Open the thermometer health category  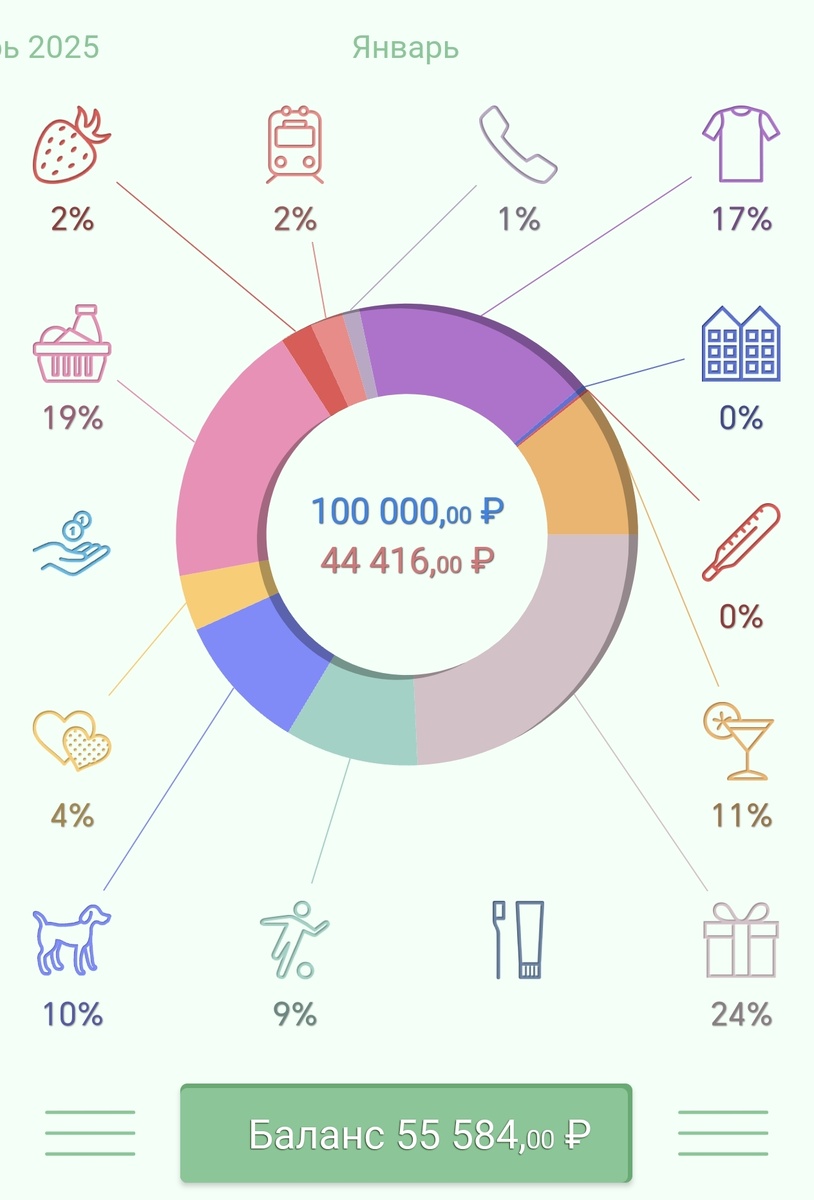click(741, 542)
